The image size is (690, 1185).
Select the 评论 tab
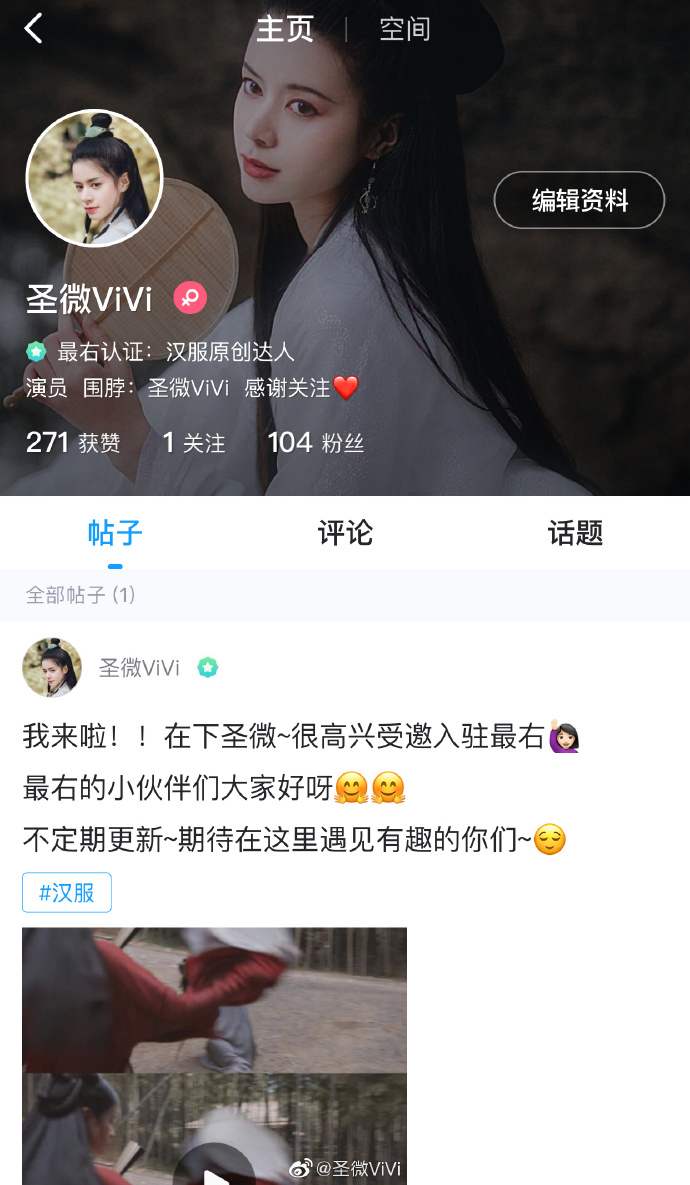[x=345, y=533]
